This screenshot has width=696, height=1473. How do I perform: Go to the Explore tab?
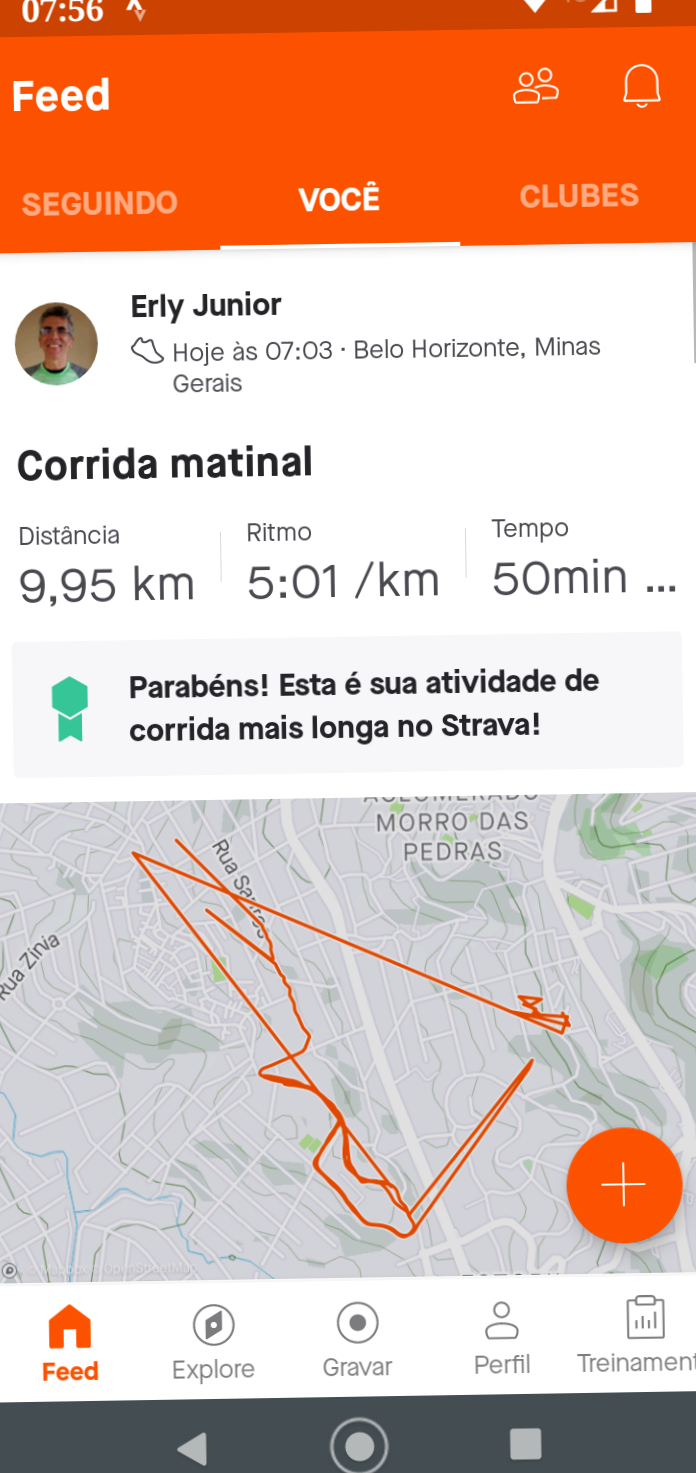(213, 1343)
